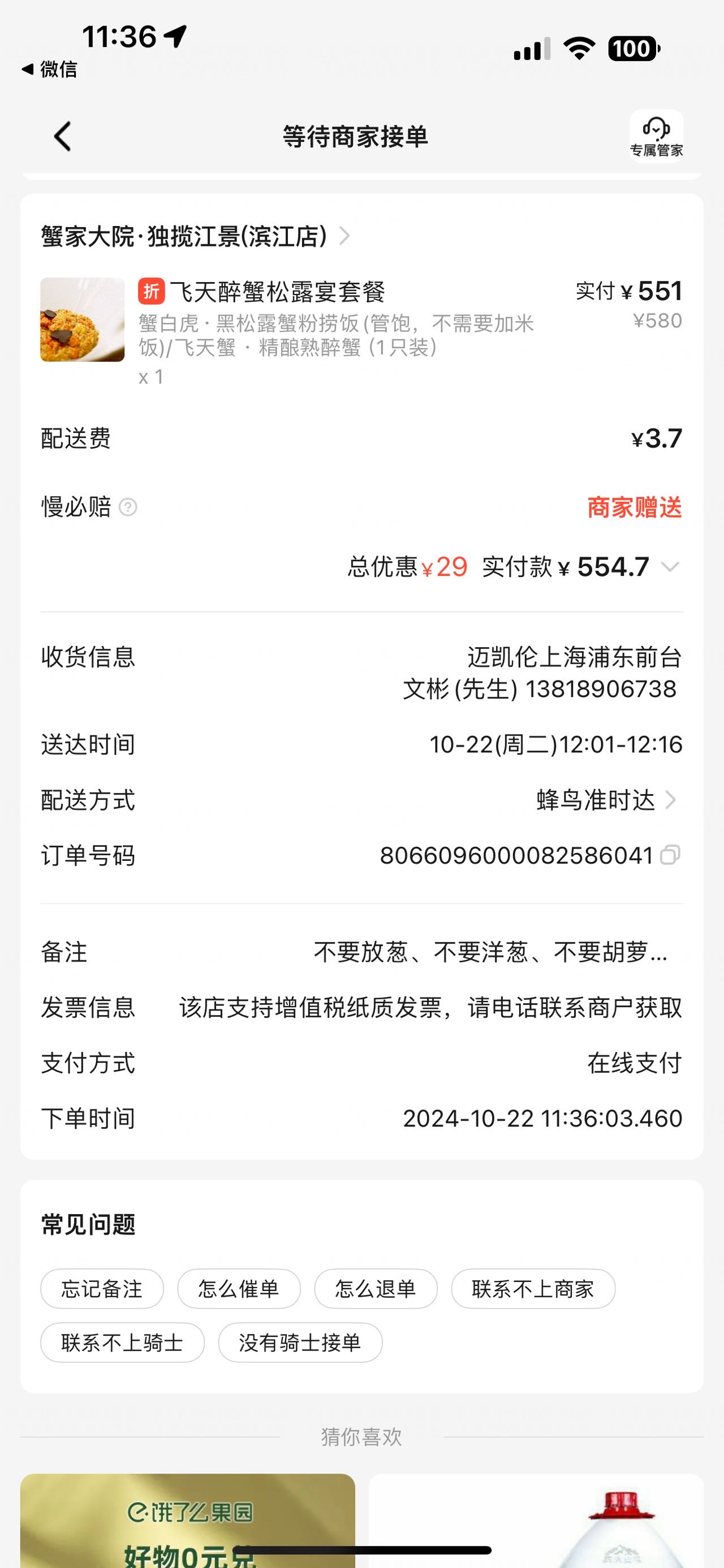Select the 联系不上骑士 question chip
724x1568 pixels.
click(122, 1342)
